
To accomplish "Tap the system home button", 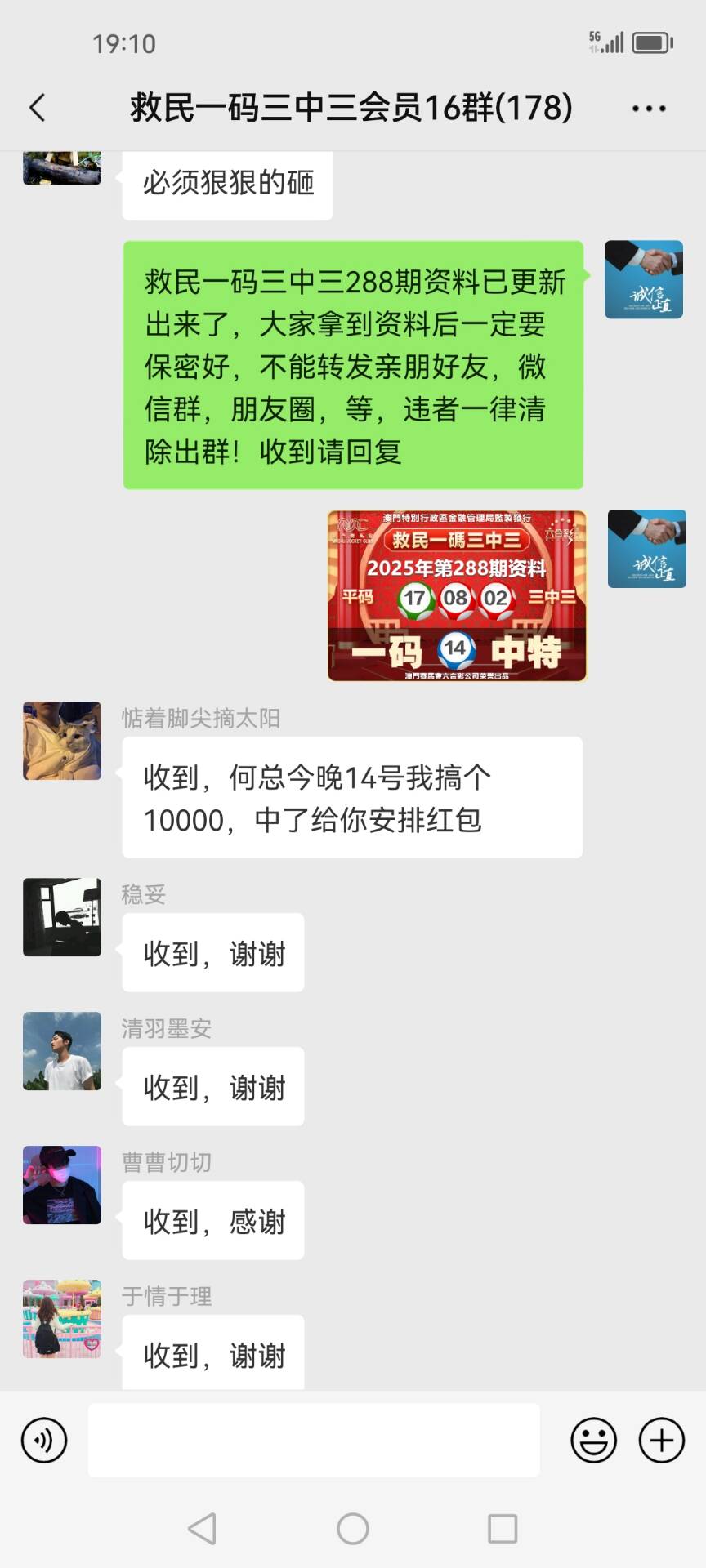I will pos(353,1528).
